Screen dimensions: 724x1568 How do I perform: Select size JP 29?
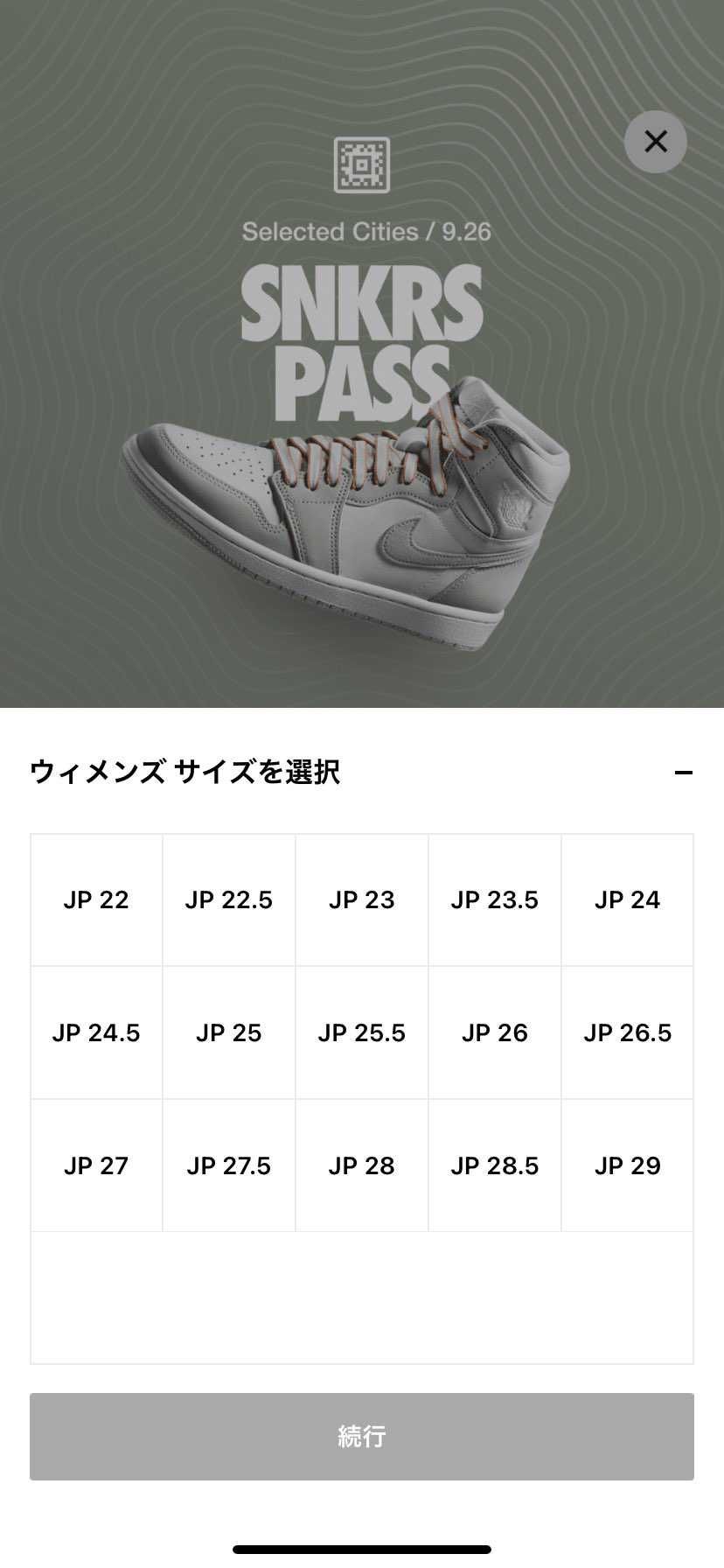(x=628, y=1165)
